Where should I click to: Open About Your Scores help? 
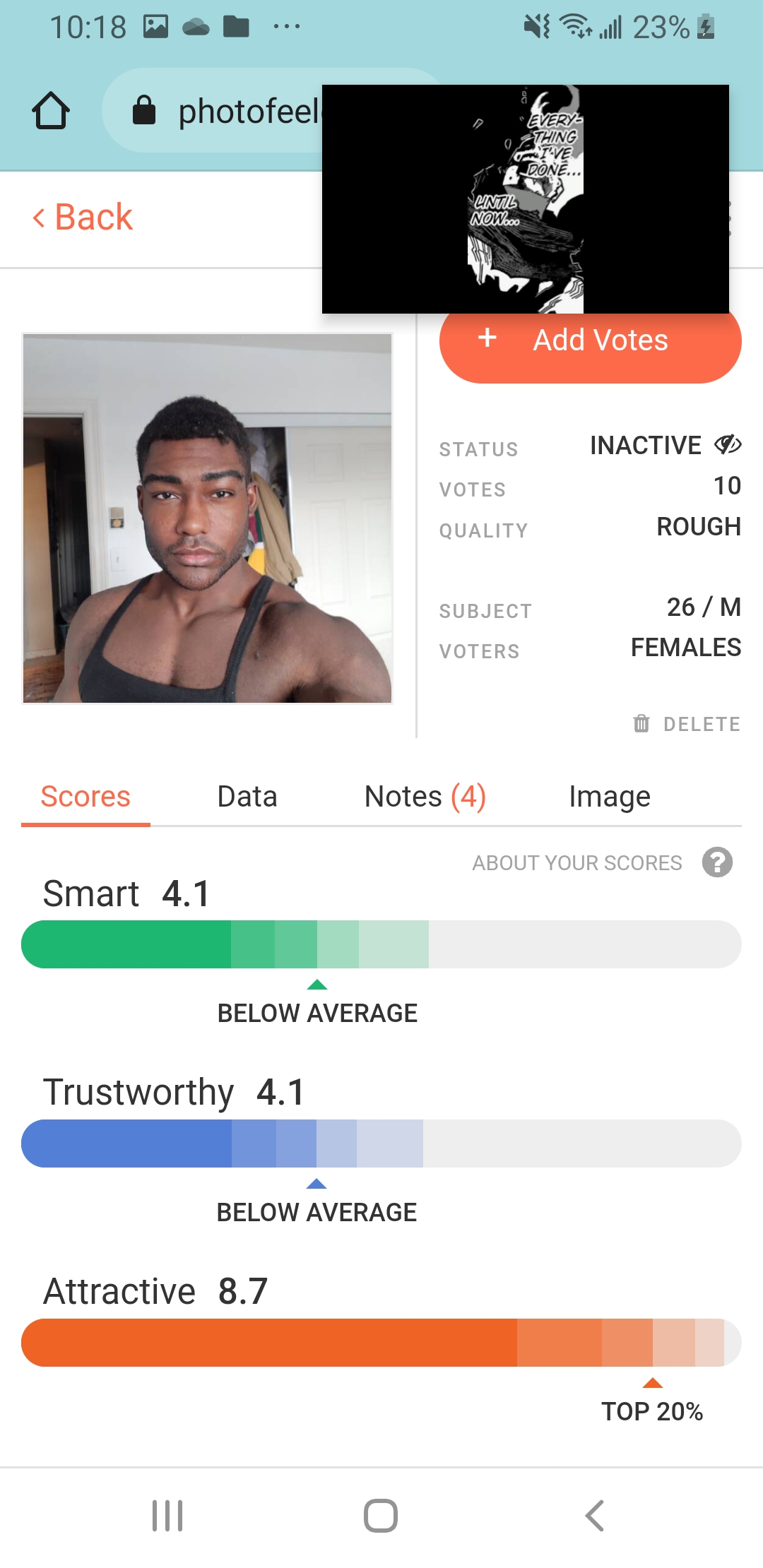click(x=717, y=862)
